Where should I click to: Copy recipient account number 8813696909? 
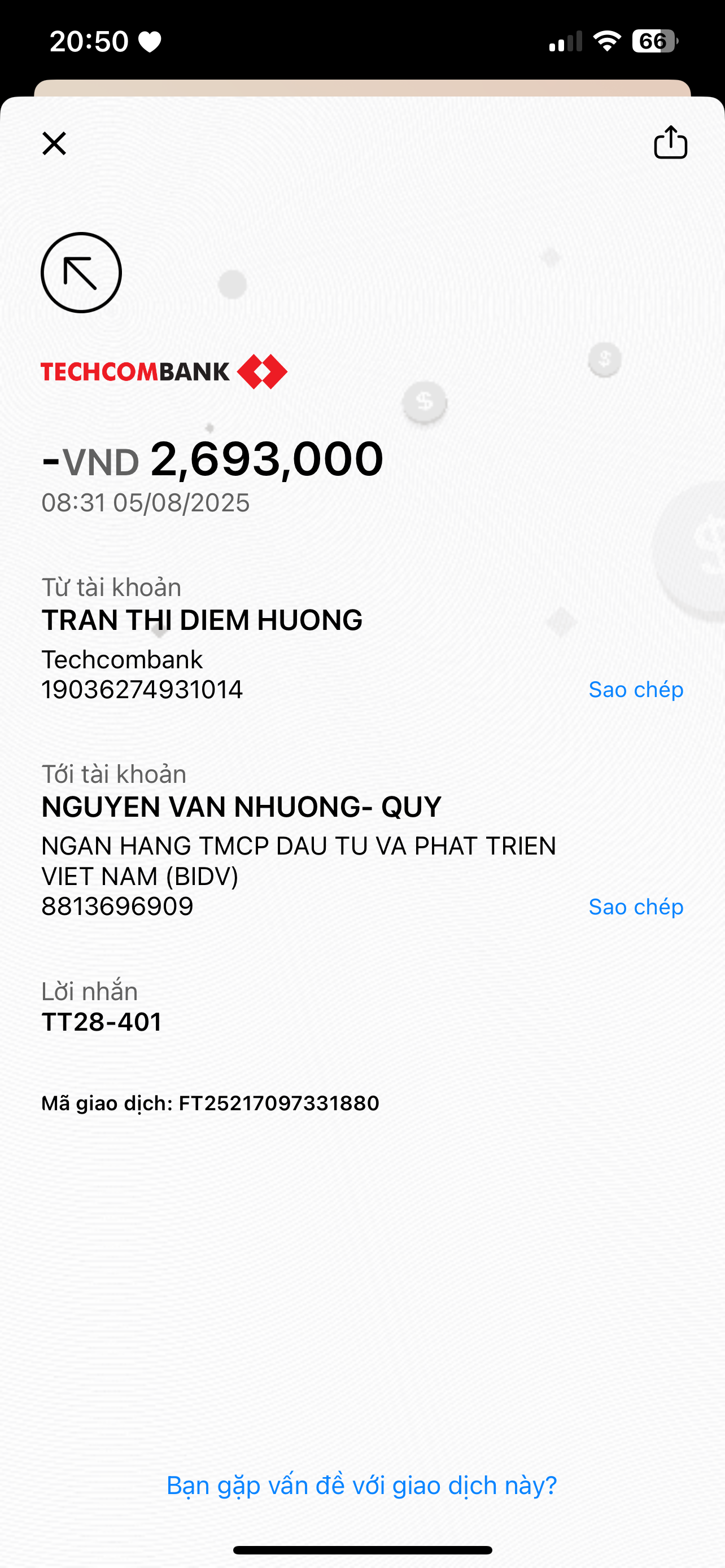[x=636, y=907]
